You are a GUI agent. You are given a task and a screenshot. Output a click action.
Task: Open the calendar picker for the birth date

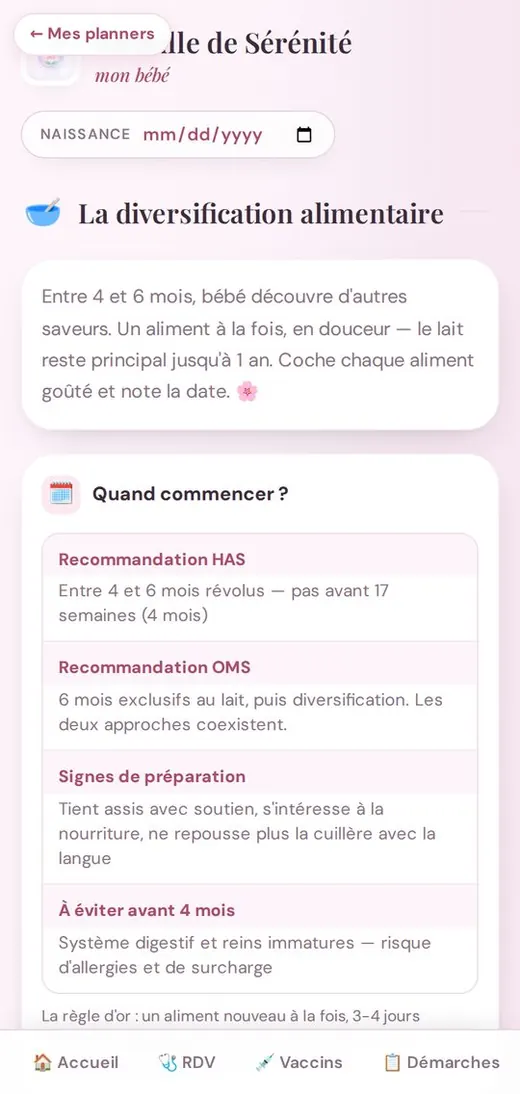(x=304, y=135)
